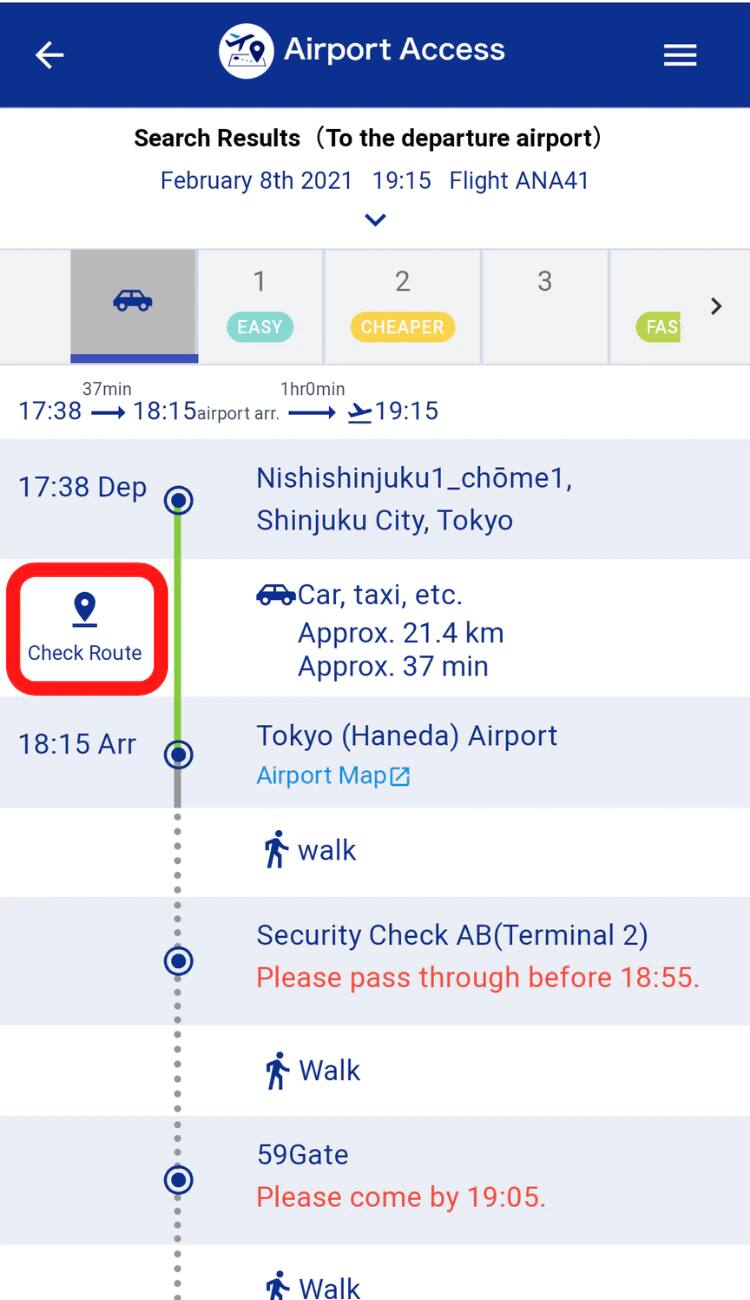This screenshot has height=1300, width=750.
Task: Open the hamburger menu
Action: point(680,55)
